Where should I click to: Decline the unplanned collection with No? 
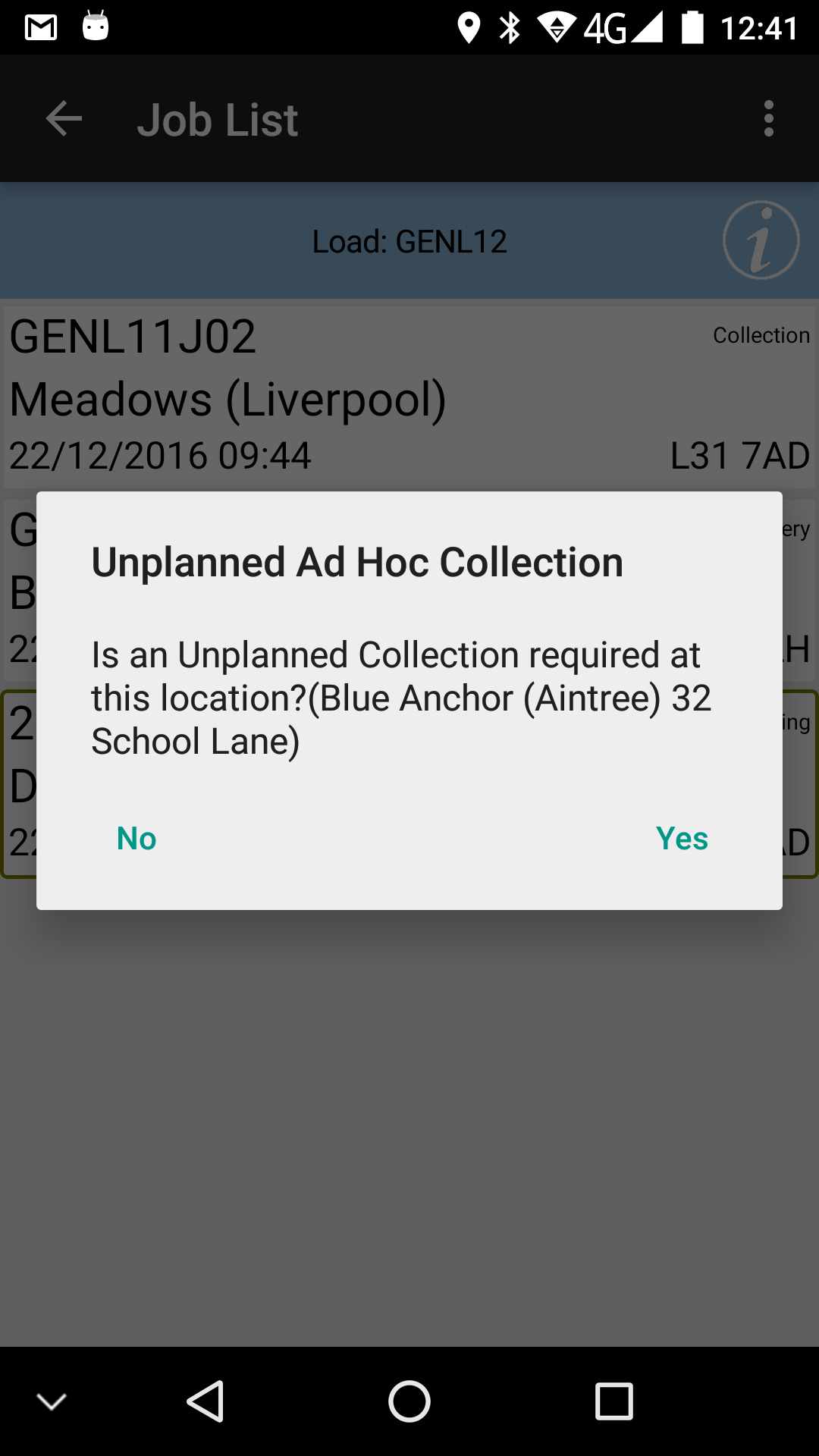(136, 839)
